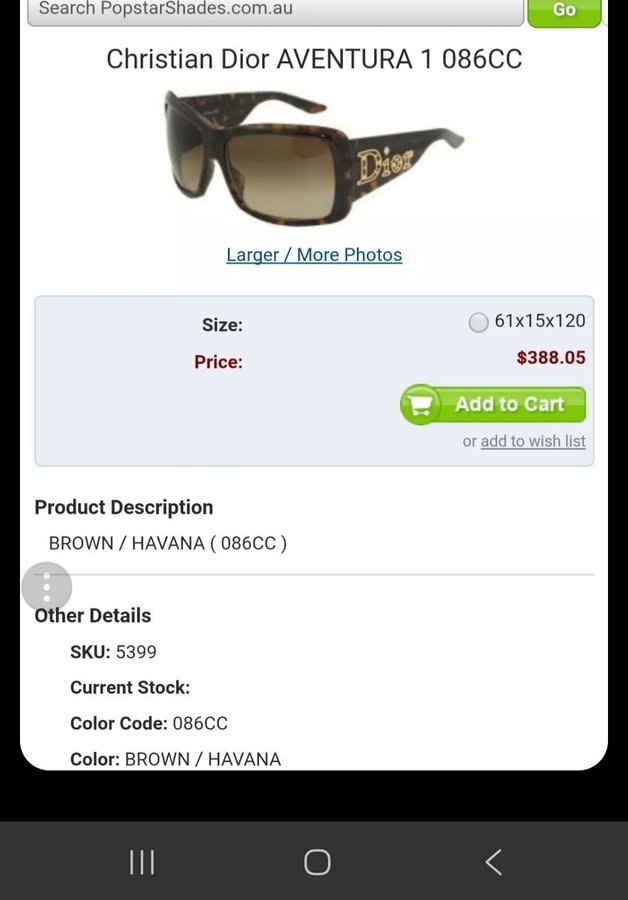This screenshot has height=900, width=628.
Task: Select the 61x15x120 size option
Action: tap(479, 322)
